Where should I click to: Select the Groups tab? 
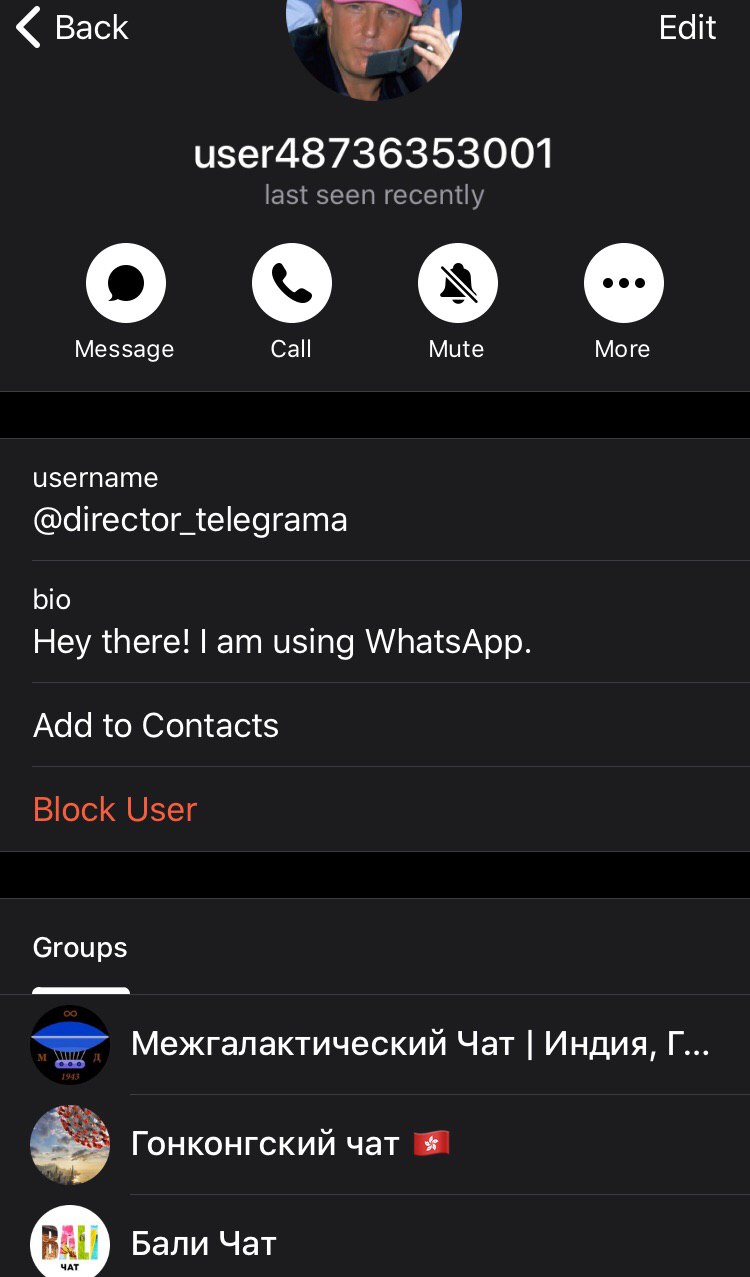point(80,948)
